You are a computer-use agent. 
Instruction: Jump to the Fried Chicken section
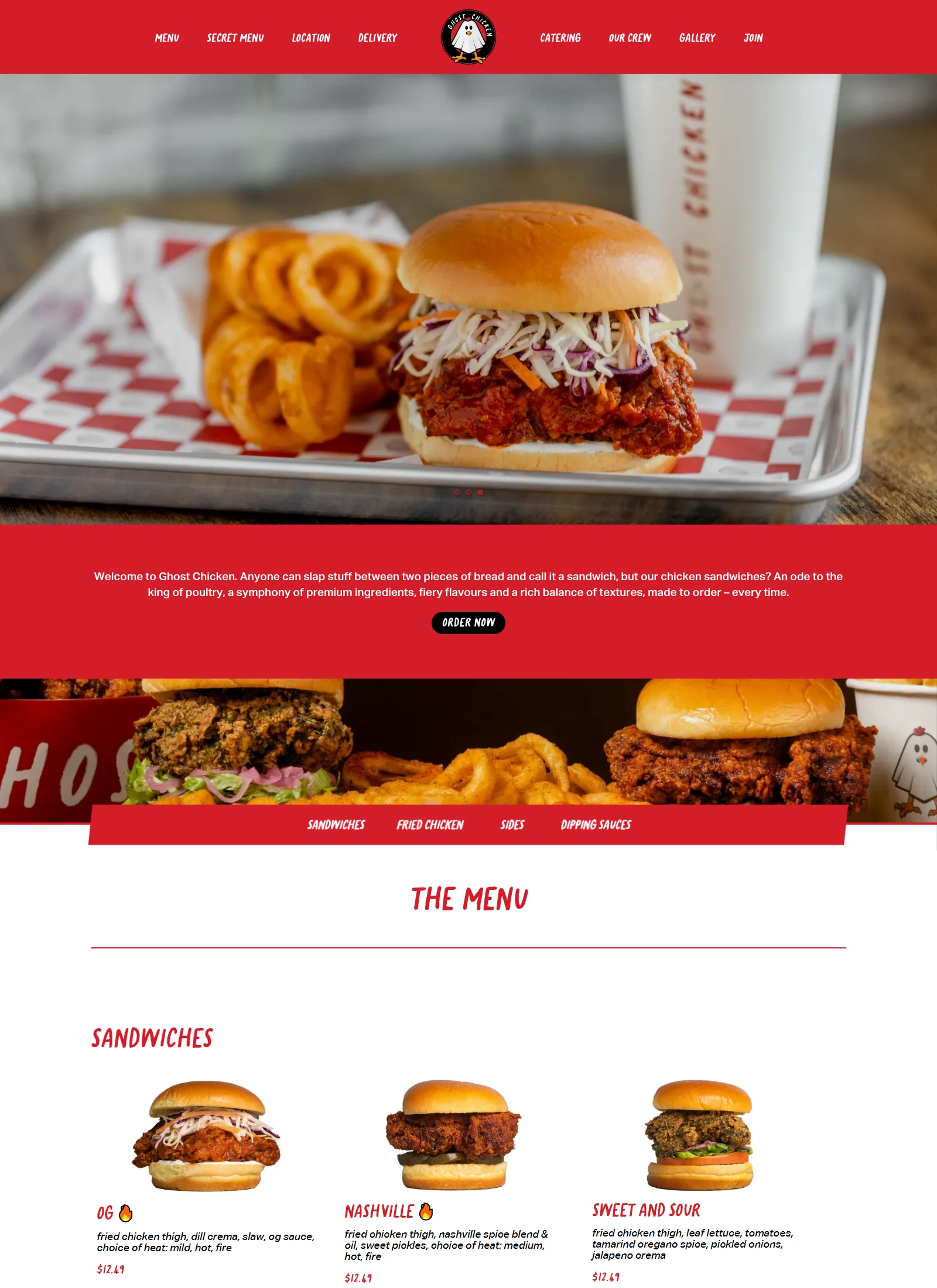point(430,825)
